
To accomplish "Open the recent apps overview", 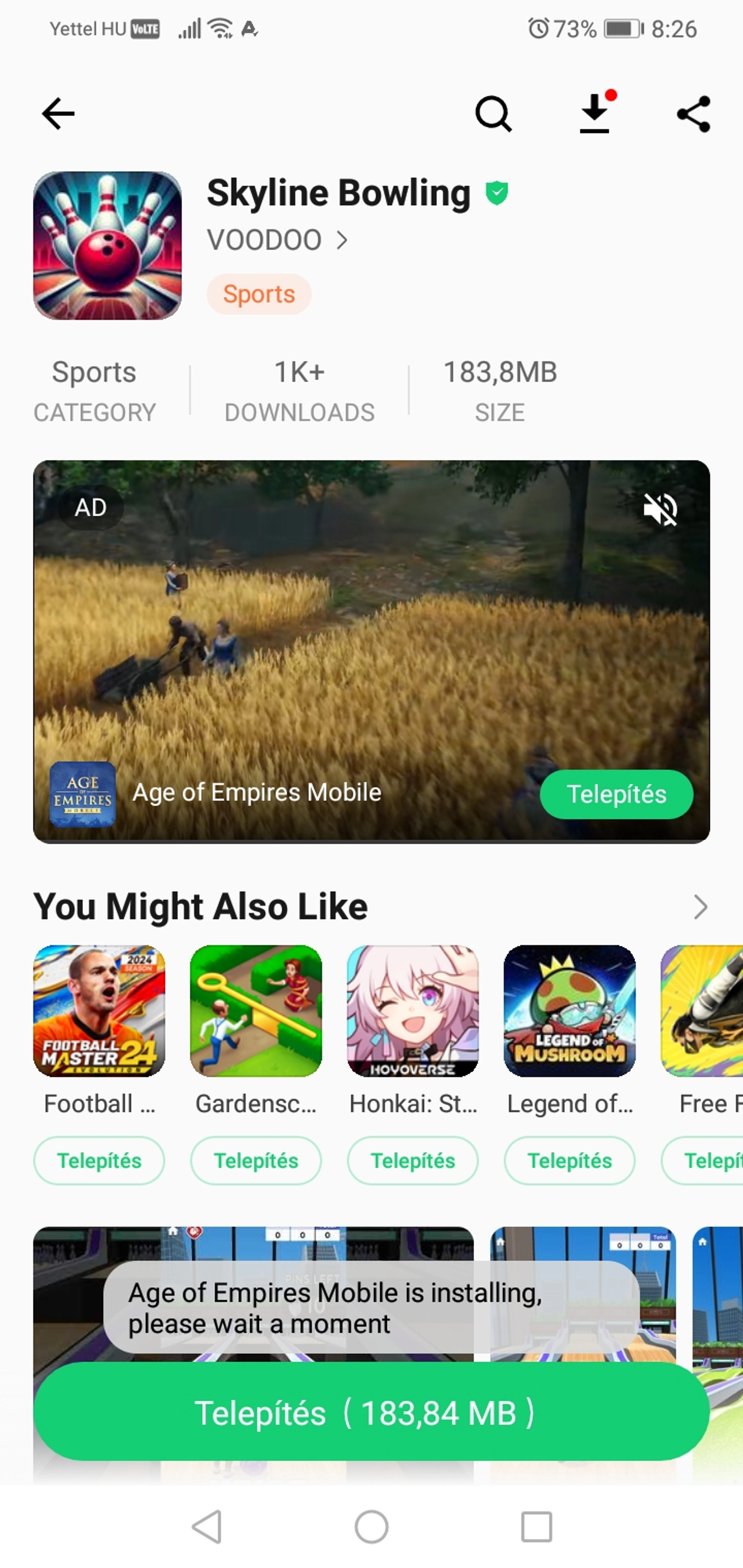I will click(x=537, y=1527).
